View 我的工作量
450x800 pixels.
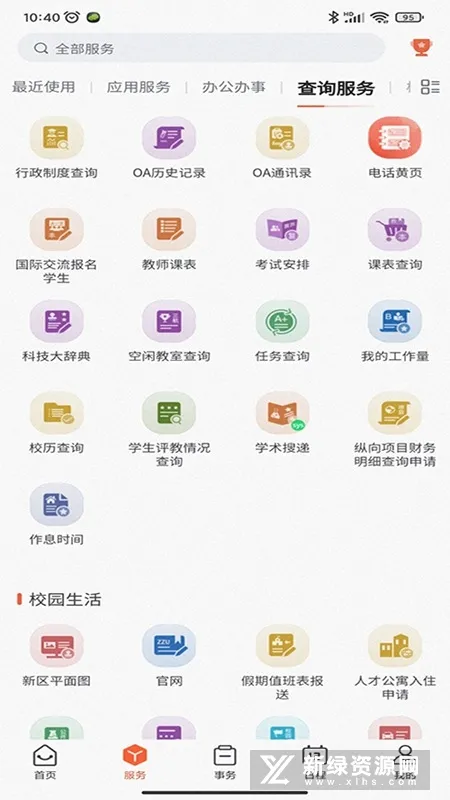click(395, 332)
